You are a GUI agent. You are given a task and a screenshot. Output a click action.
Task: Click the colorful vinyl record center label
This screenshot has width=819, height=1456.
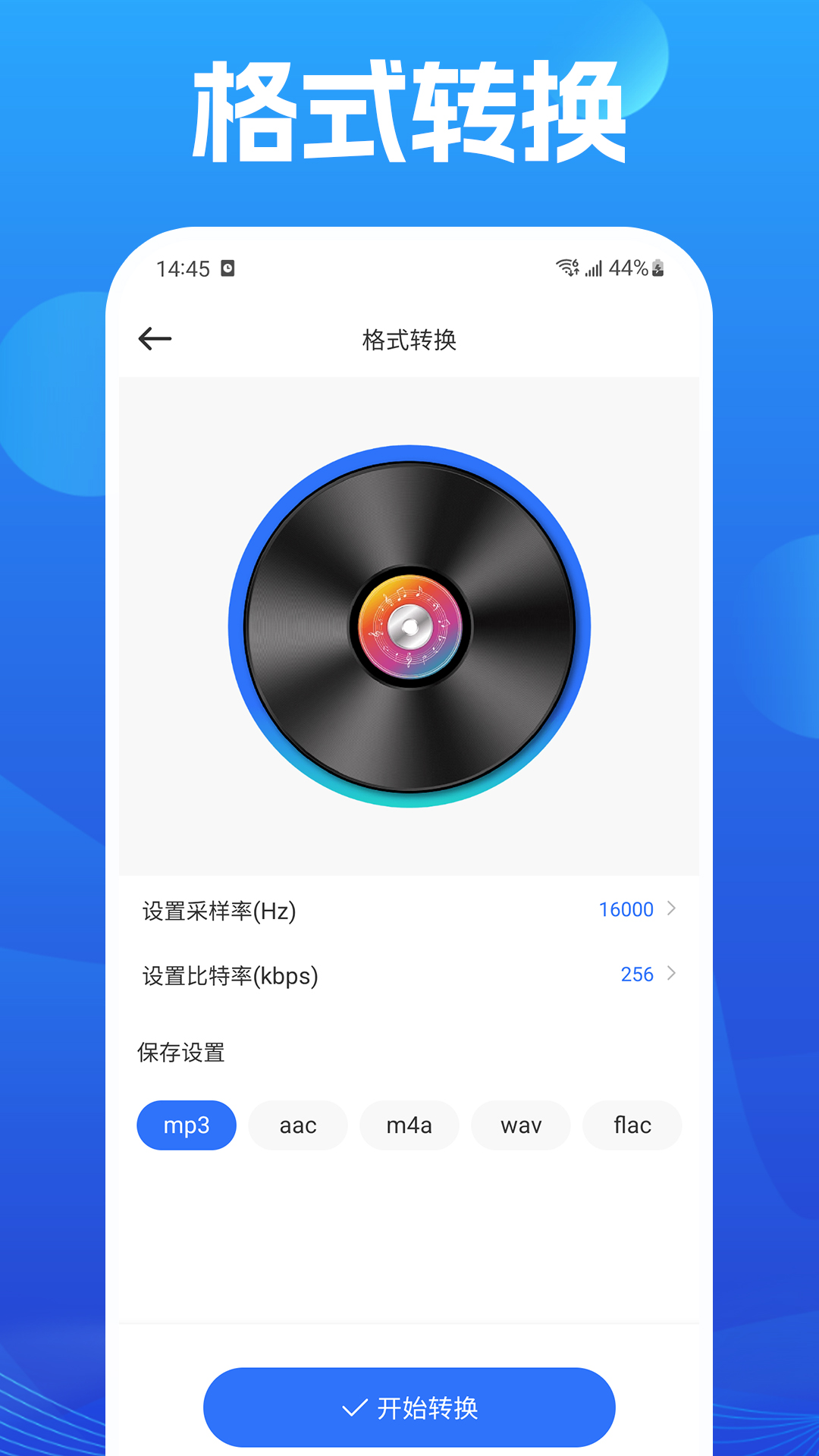click(x=409, y=626)
